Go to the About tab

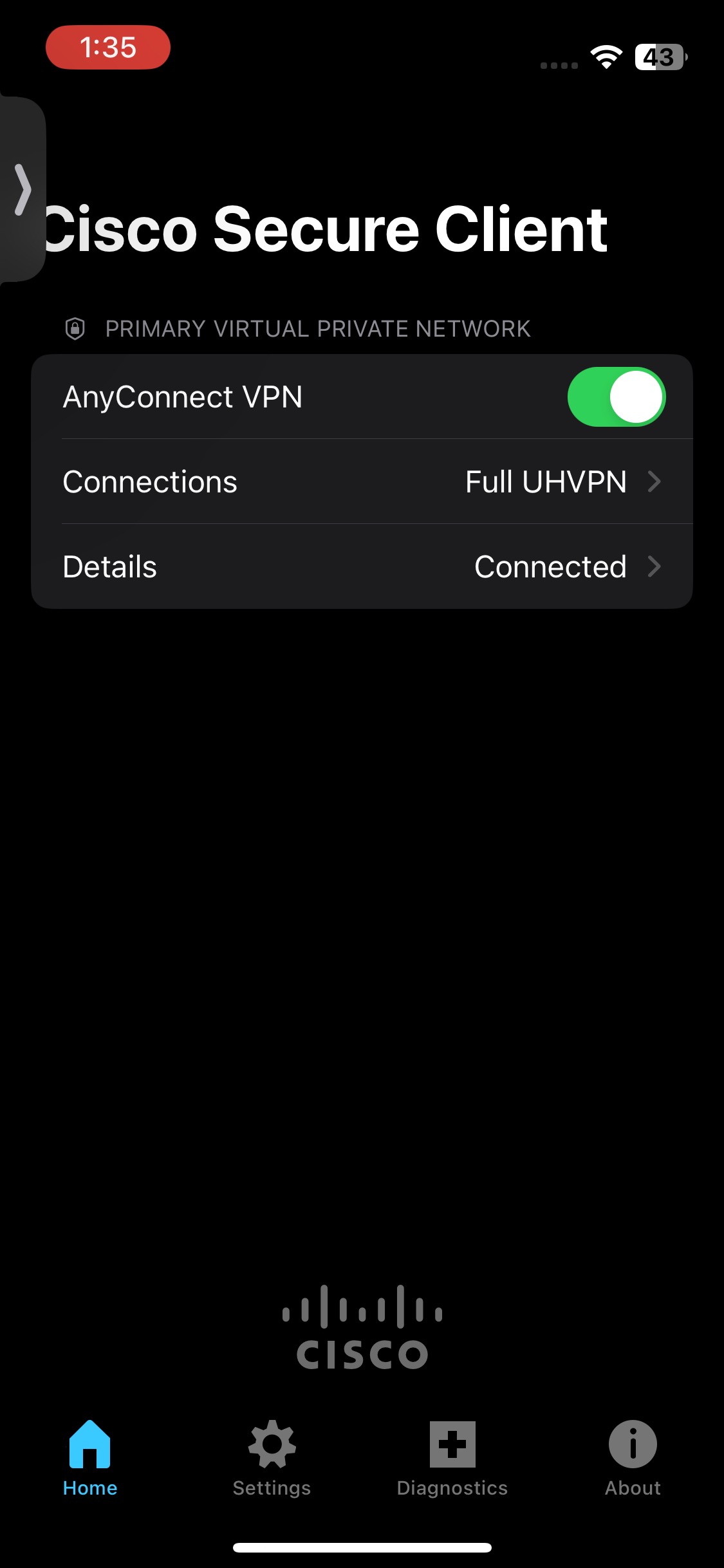(x=633, y=1459)
